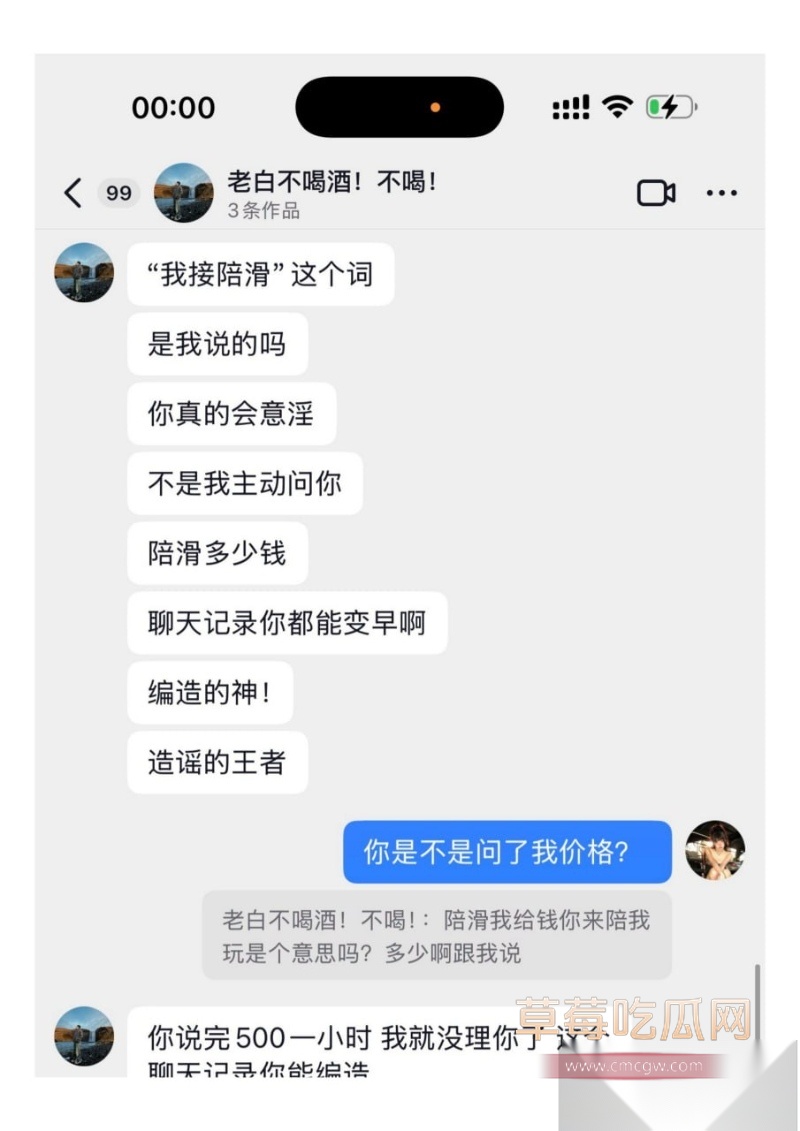Viewport: 800px width, 1131px height.
Task: Tap the cellular signal bars icon
Action: tap(568, 103)
